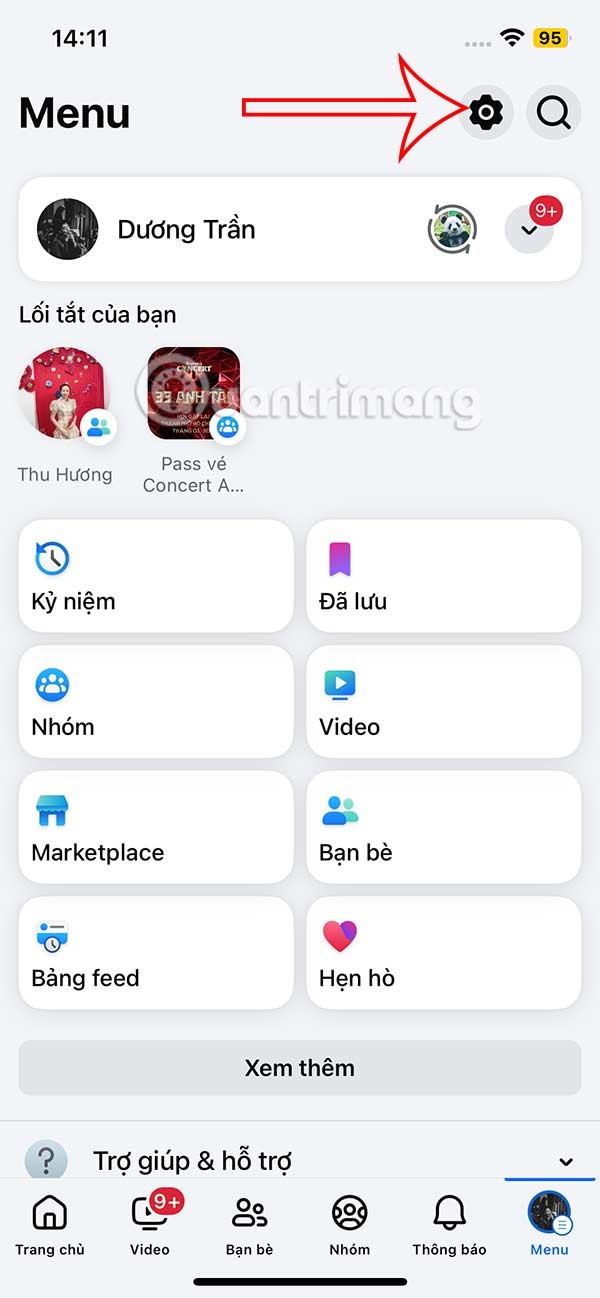This screenshot has width=600, height=1298.
Task: Open the Đã lưu card
Action: click(443, 576)
